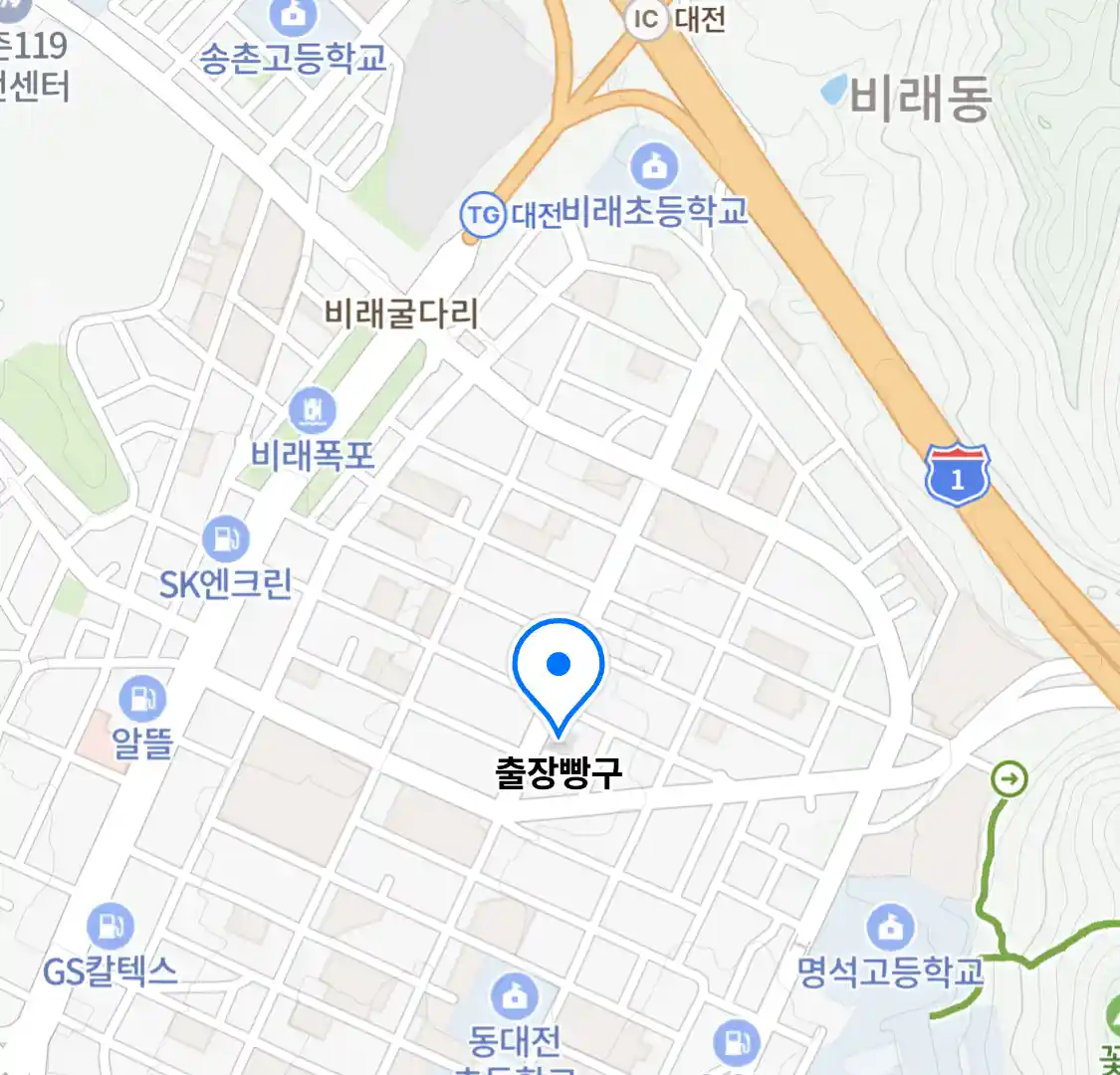Image resolution: width=1120 pixels, height=1075 pixels.
Task: Open the 동대전 school marker
Action: (515, 995)
